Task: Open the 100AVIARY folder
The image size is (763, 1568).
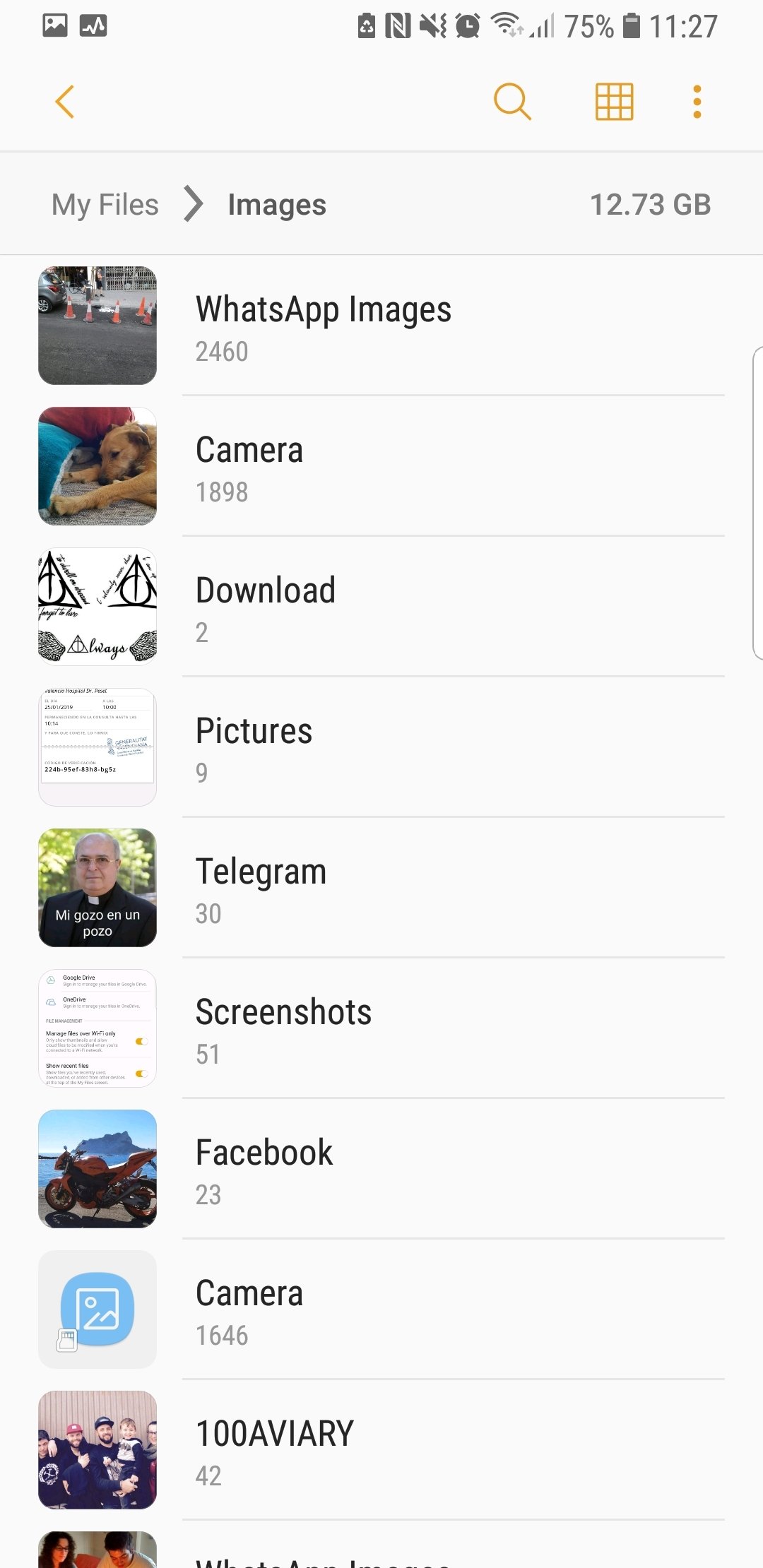Action: 381,1450
